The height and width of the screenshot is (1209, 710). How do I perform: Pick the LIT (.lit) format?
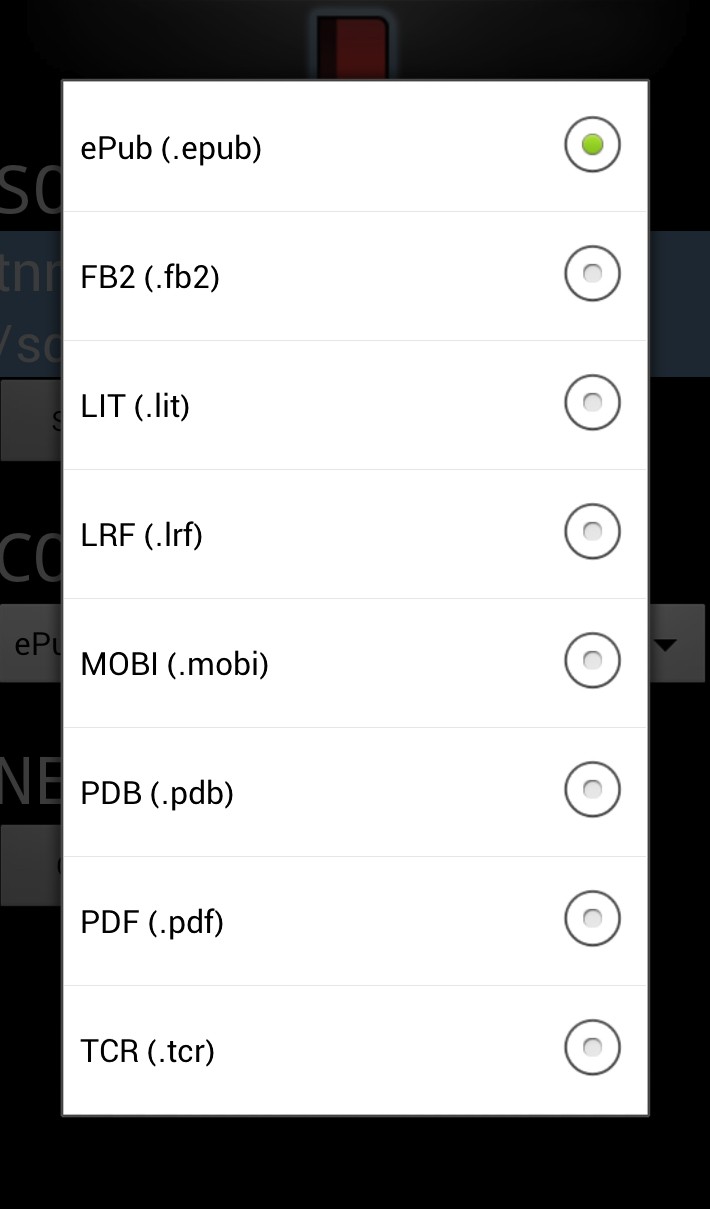point(355,405)
